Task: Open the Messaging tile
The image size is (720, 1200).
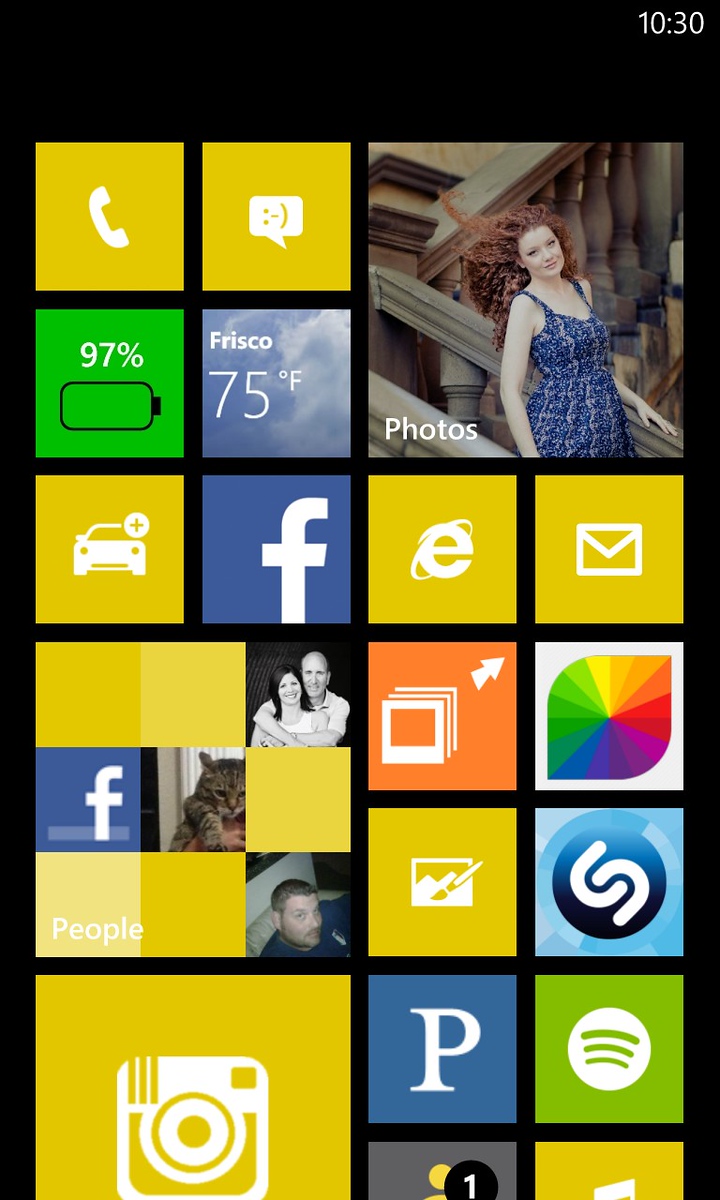Action: click(x=276, y=216)
